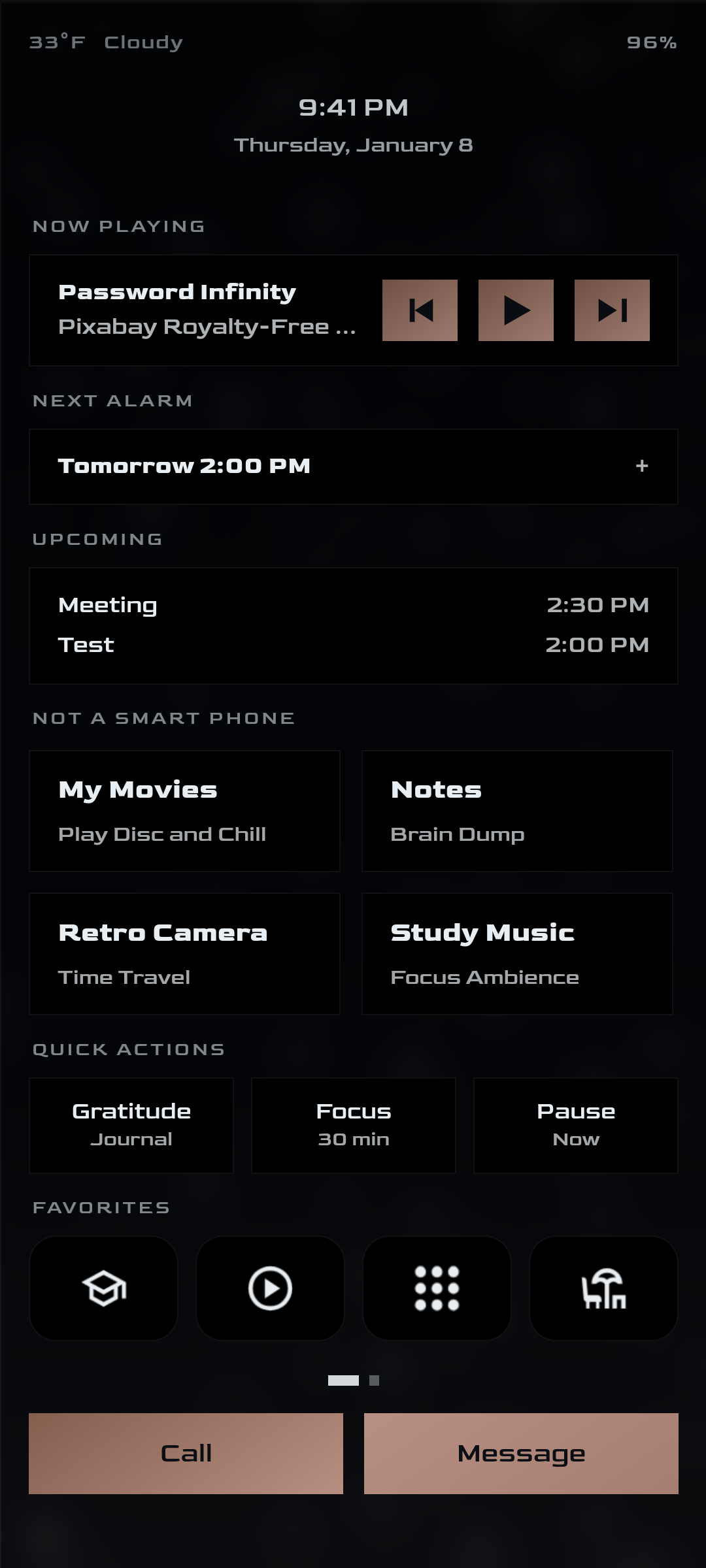Open the beach umbrella favorite
The image size is (706, 1568).
pyautogui.click(x=603, y=1288)
